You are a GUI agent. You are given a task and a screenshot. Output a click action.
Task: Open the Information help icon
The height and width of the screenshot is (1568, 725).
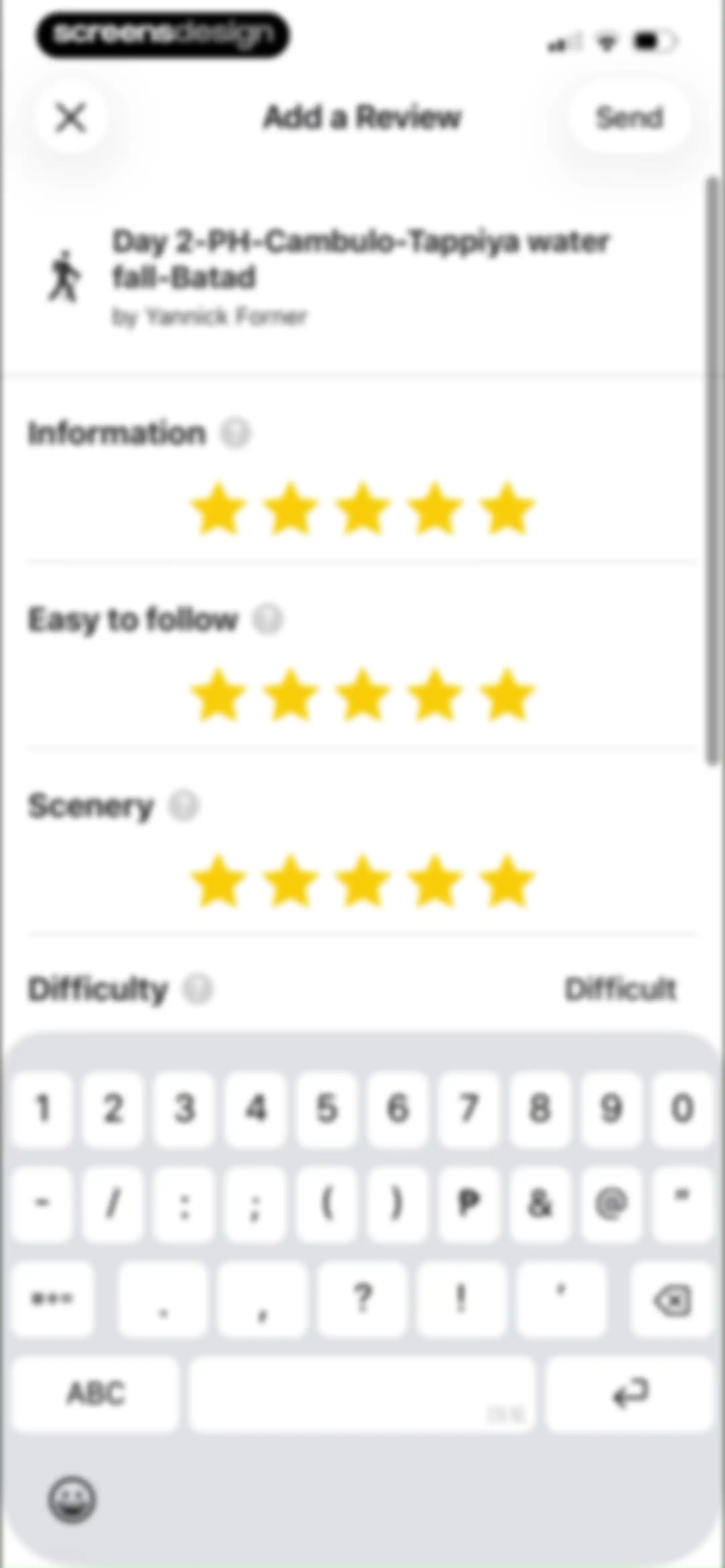click(236, 433)
